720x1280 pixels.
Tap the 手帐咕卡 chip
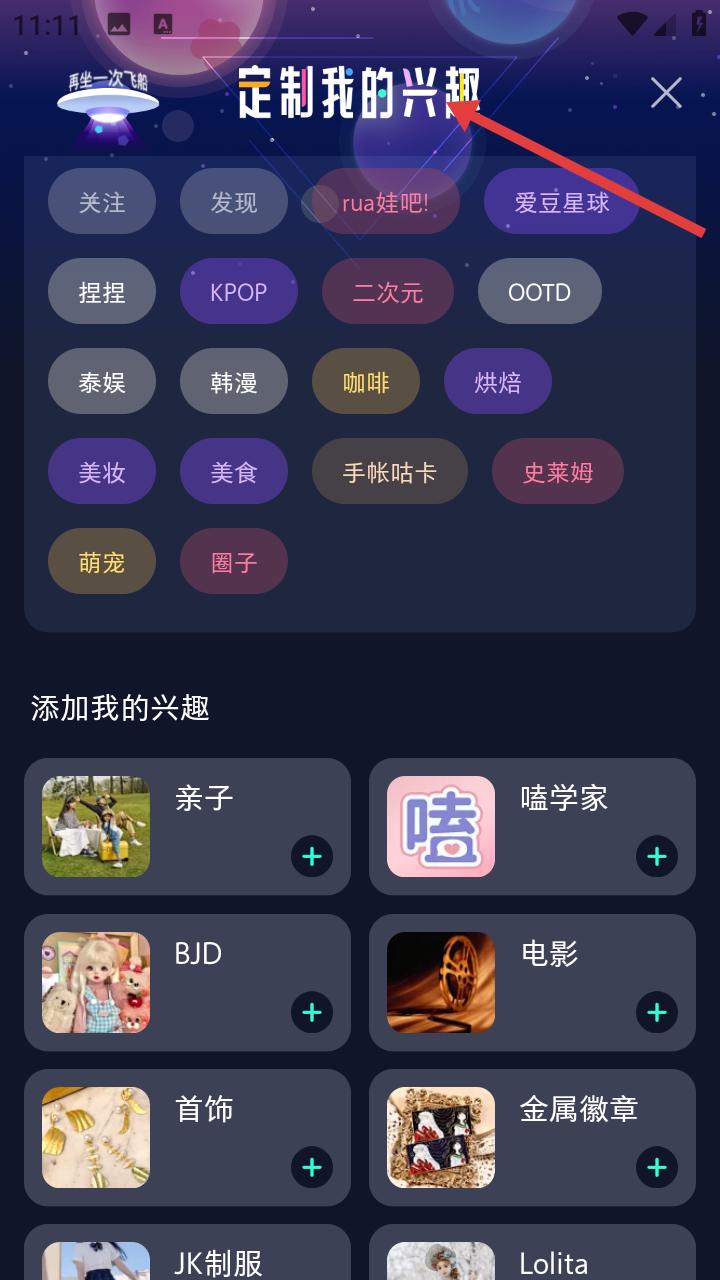390,472
